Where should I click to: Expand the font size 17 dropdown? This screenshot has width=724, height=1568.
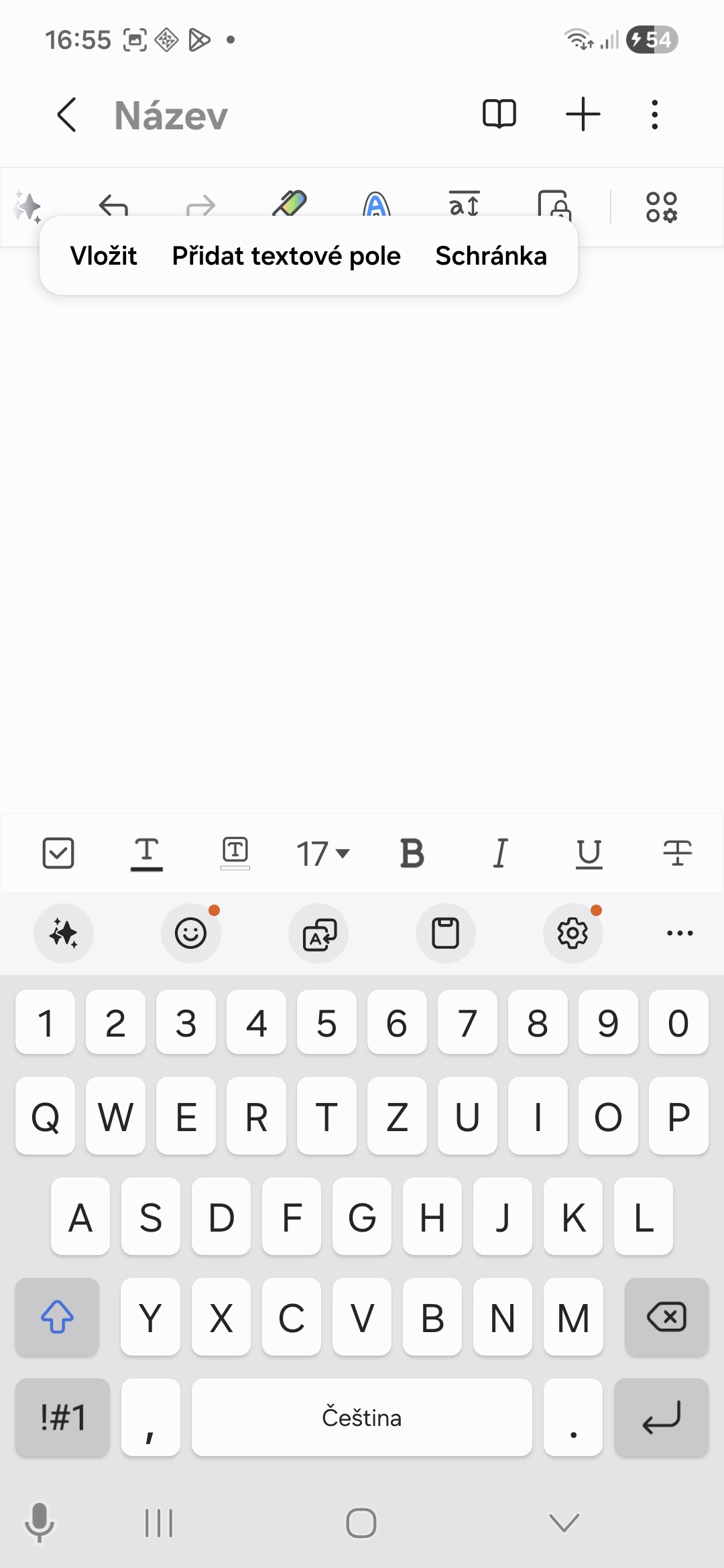tap(323, 853)
